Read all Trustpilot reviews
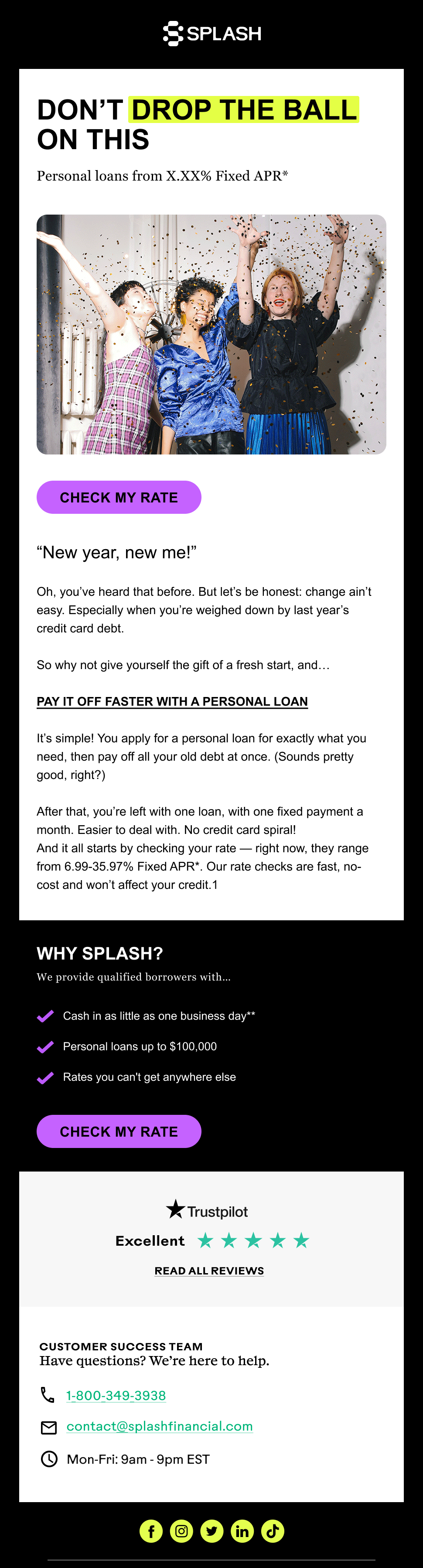 tap(209, 1271)
